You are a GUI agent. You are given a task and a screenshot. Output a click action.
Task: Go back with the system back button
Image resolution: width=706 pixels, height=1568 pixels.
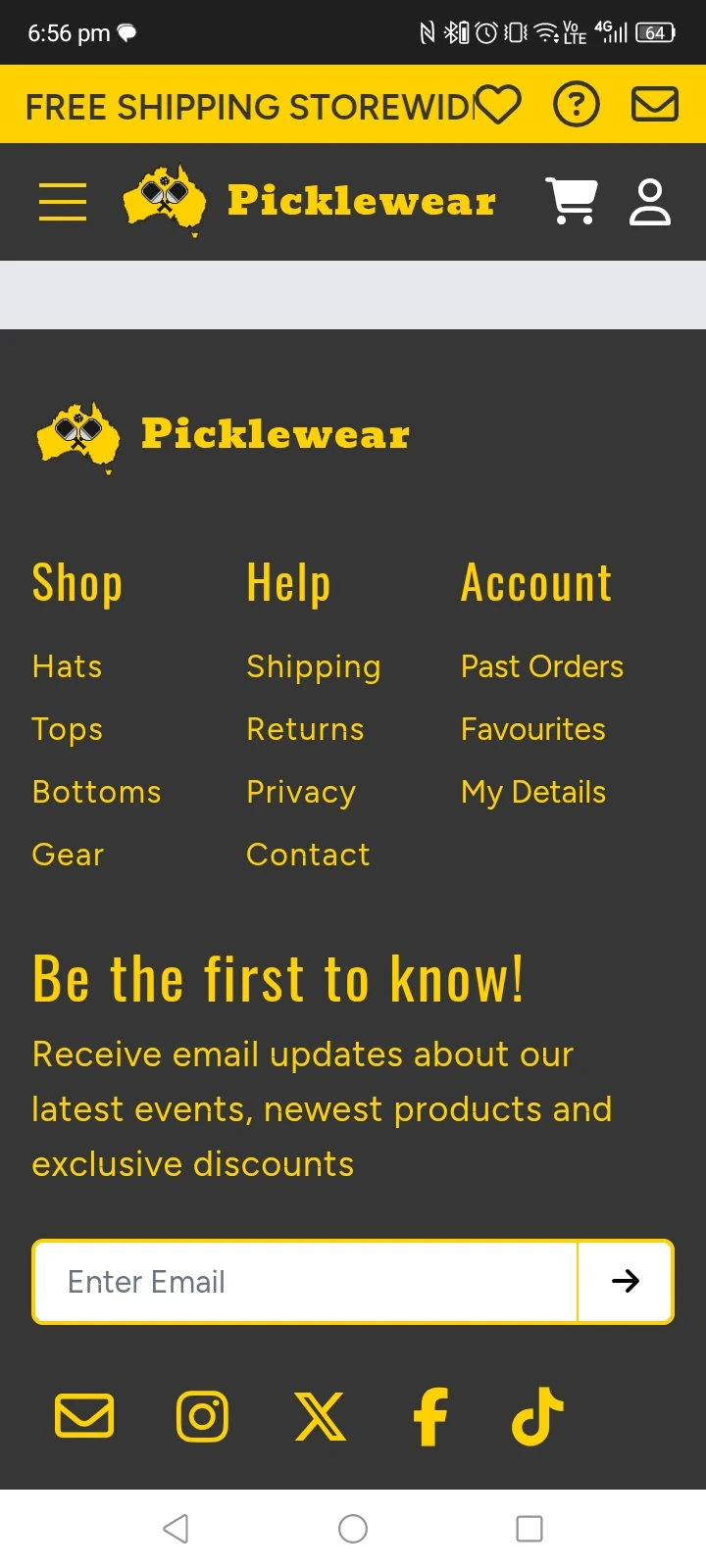coord(176,1529)
